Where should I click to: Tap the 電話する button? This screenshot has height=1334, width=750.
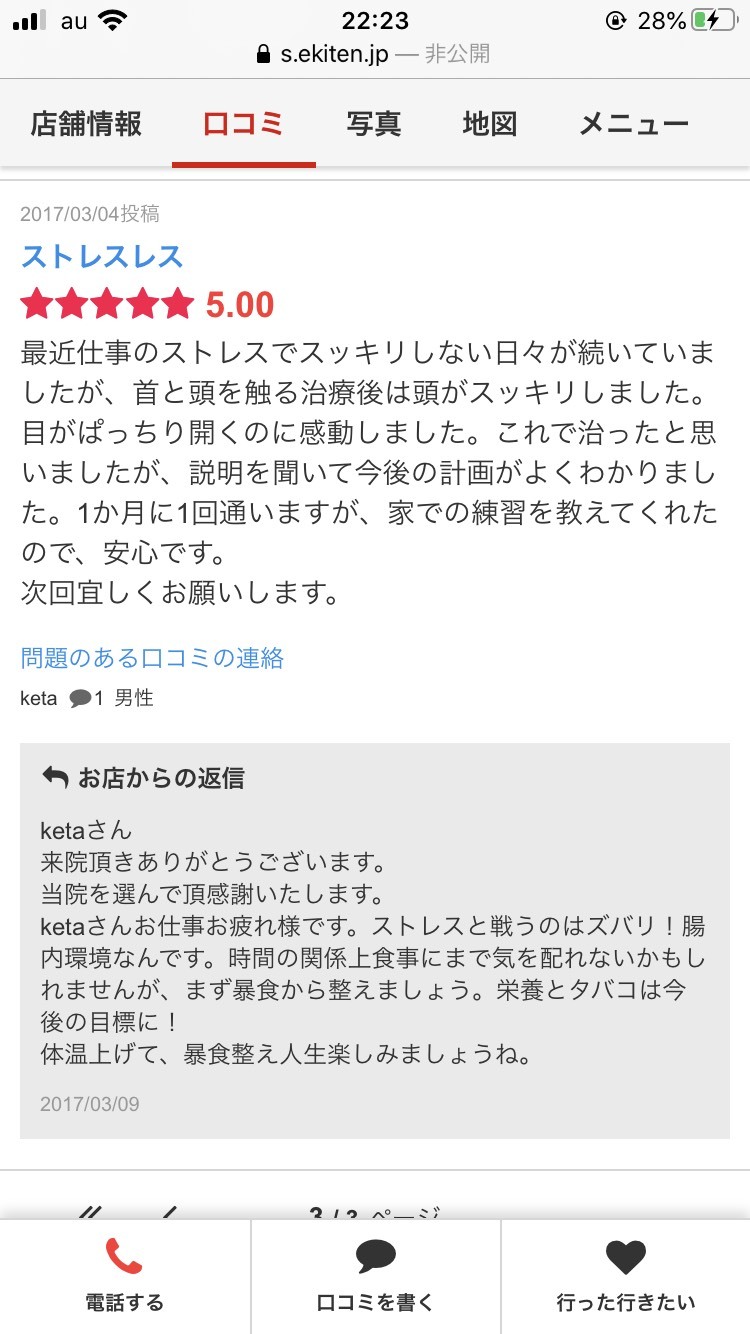(x=125, y=1277)
